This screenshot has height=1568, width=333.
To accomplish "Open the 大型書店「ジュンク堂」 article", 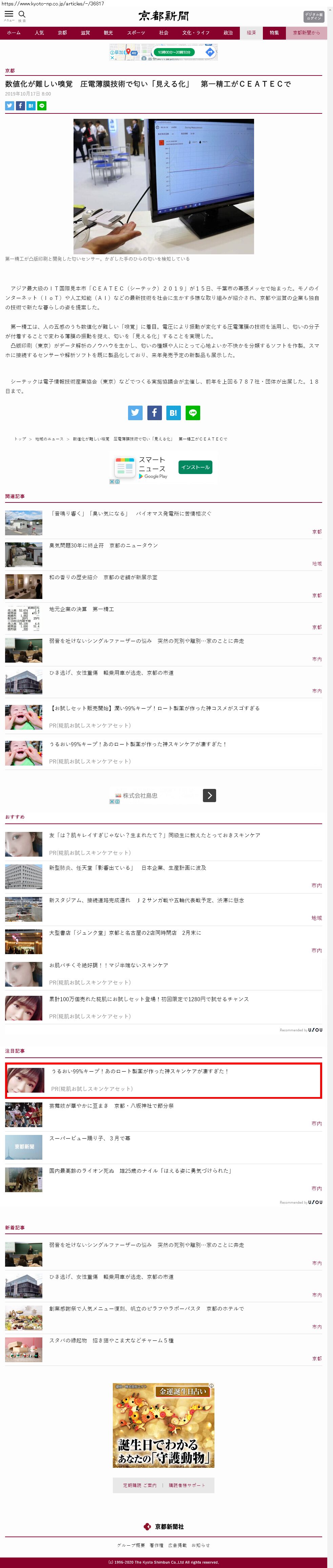I will coord(125,932).
